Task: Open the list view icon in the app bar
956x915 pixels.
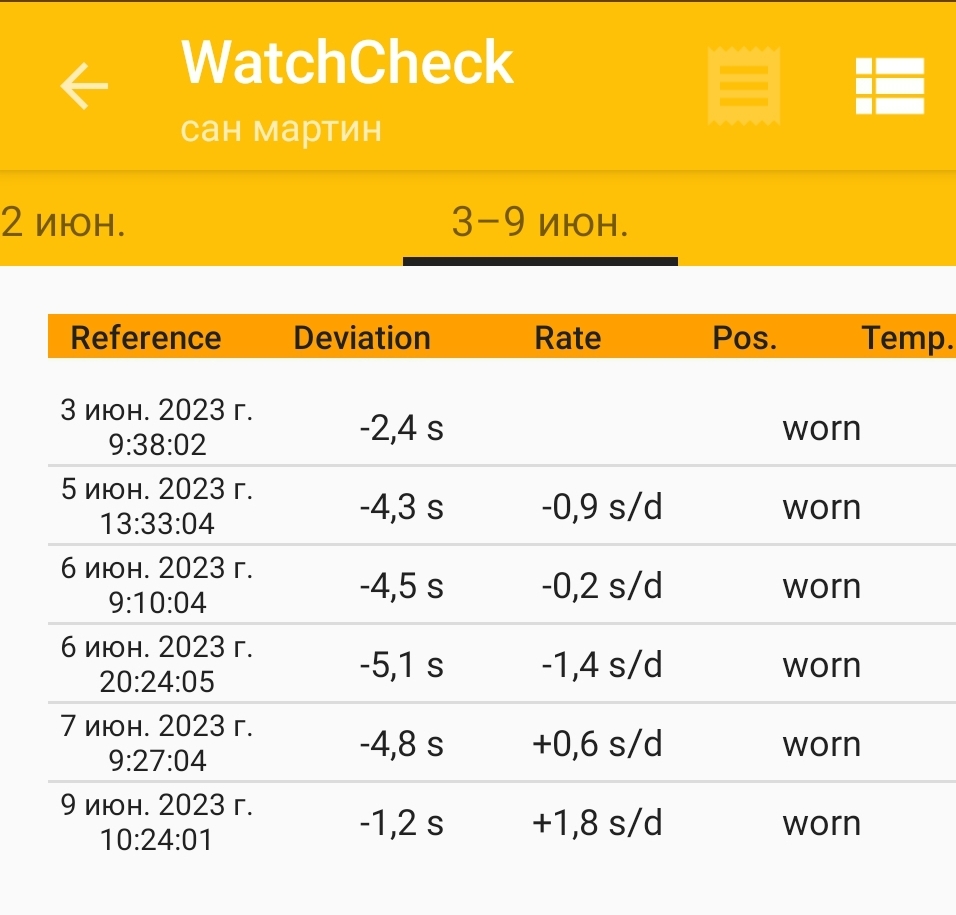Action: 889,86
